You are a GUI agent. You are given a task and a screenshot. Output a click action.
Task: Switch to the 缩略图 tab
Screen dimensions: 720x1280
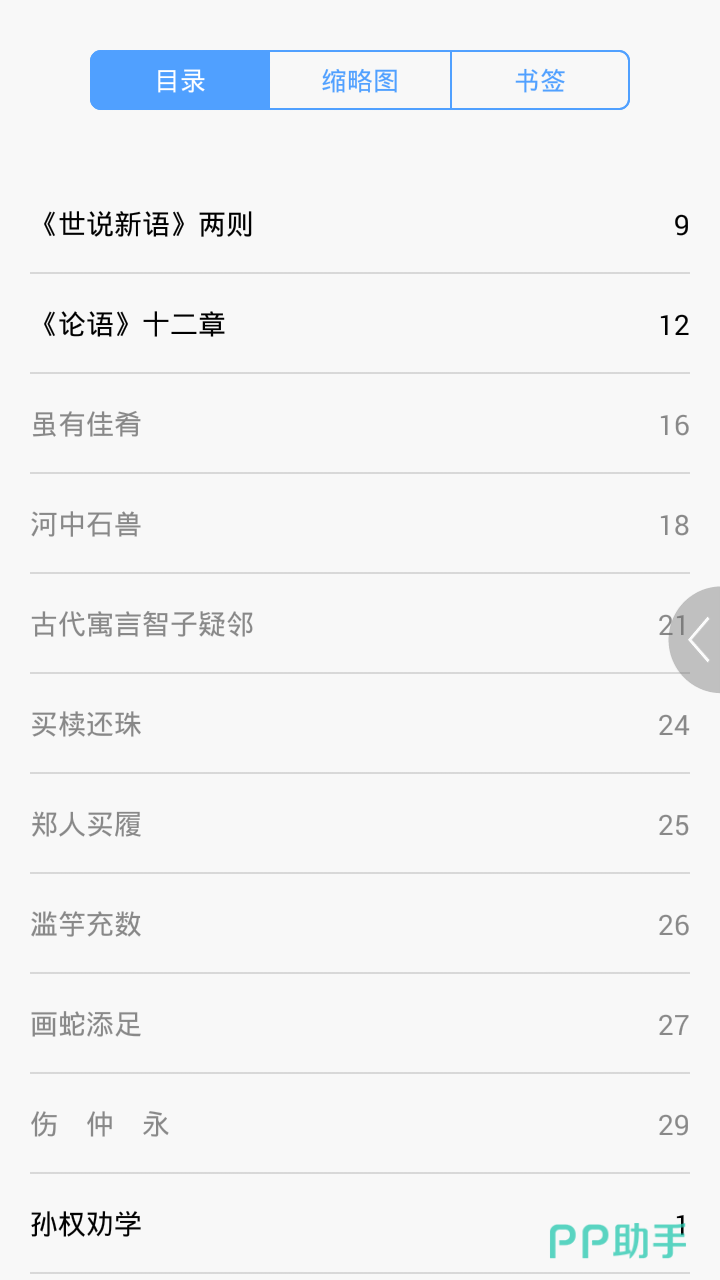click(360, 80)
